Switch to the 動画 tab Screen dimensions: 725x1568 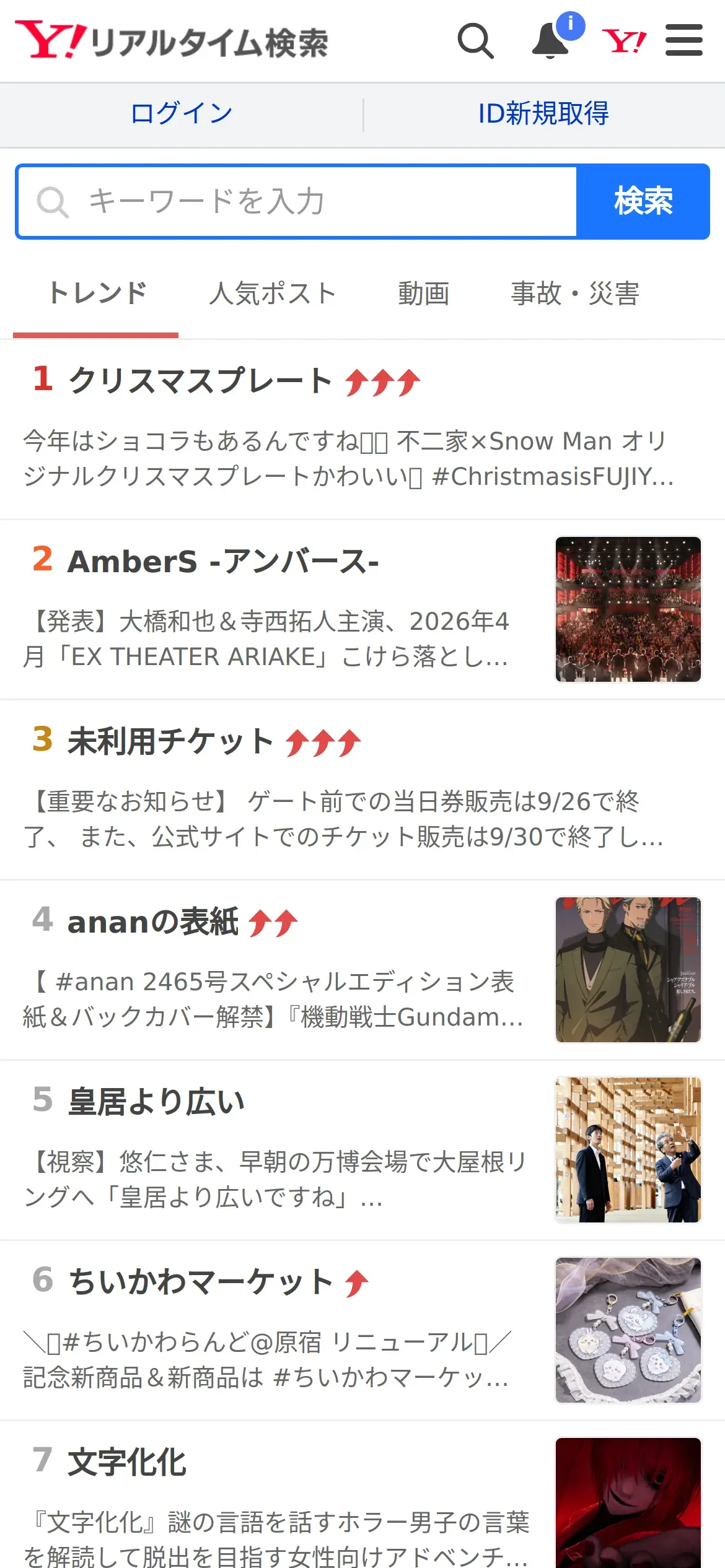click(x=424, y=293)
